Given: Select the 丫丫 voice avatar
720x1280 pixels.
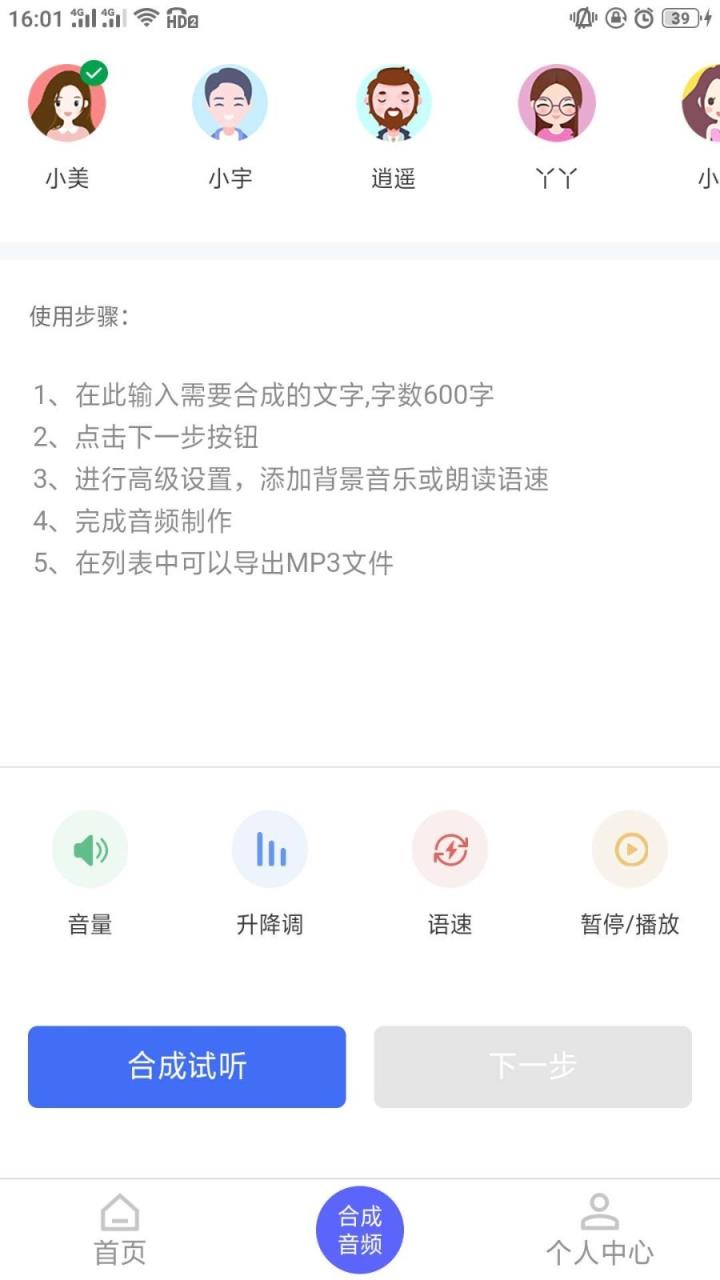Looking at the screenshot, I should (557, 100).
